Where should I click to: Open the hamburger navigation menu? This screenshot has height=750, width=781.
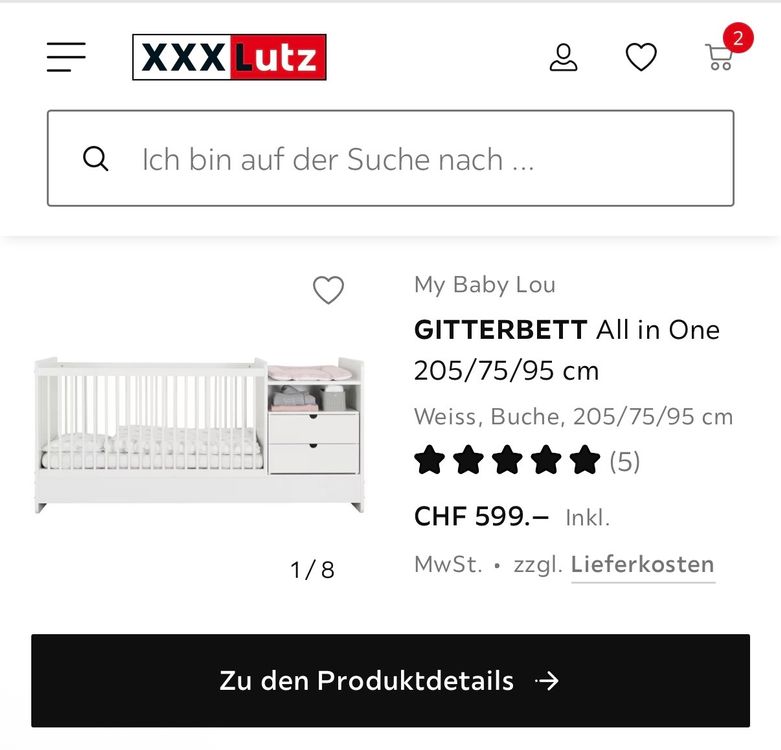(x=66, y=57)
